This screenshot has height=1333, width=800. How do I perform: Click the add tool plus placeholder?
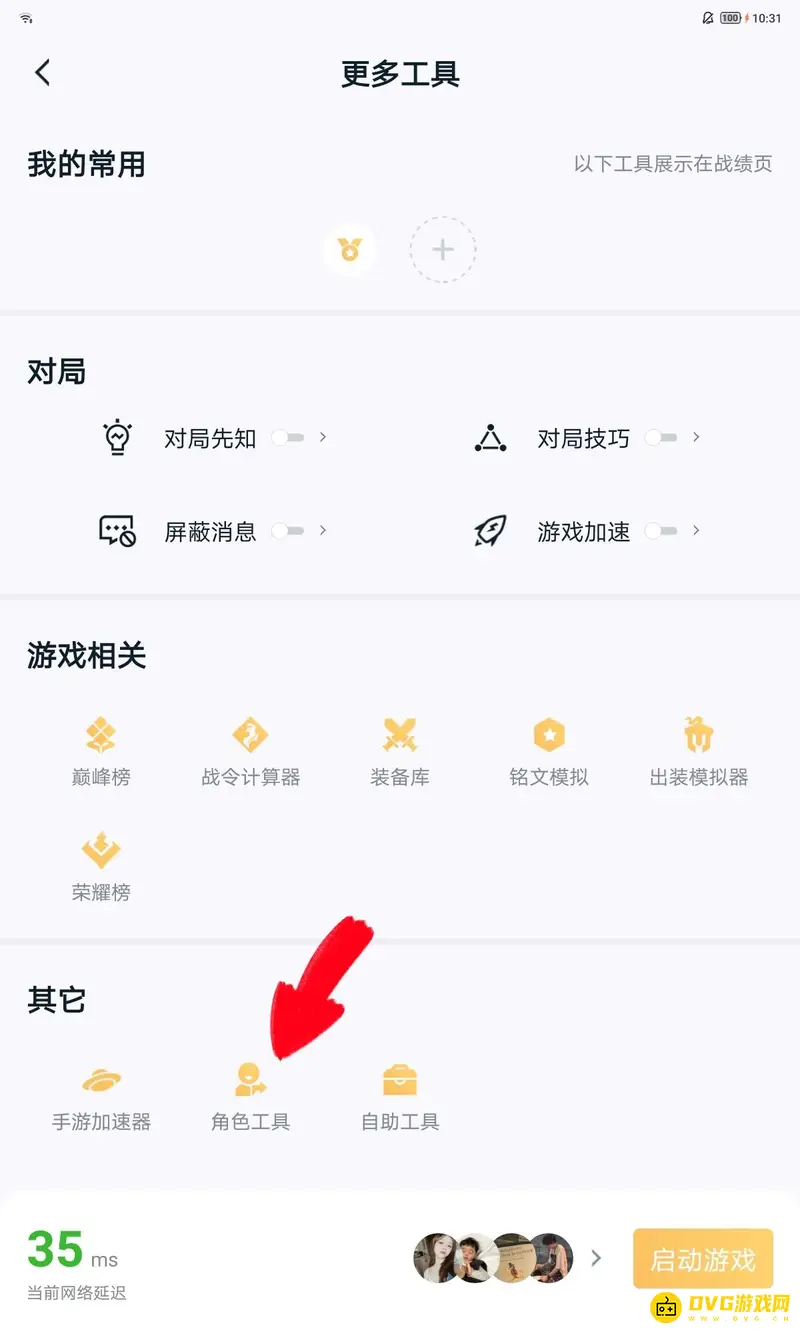(443, 249)
